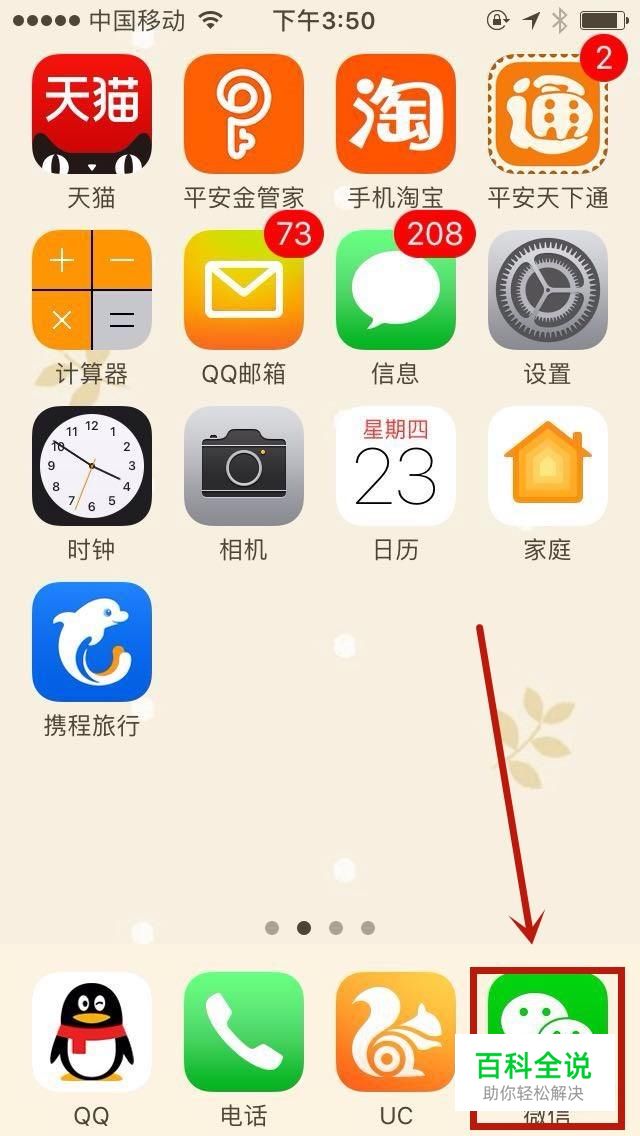Launch the 时钟 clock app
Image resolution: width=640 pixels, height=1136 pixels.
[x=92, y=466]
